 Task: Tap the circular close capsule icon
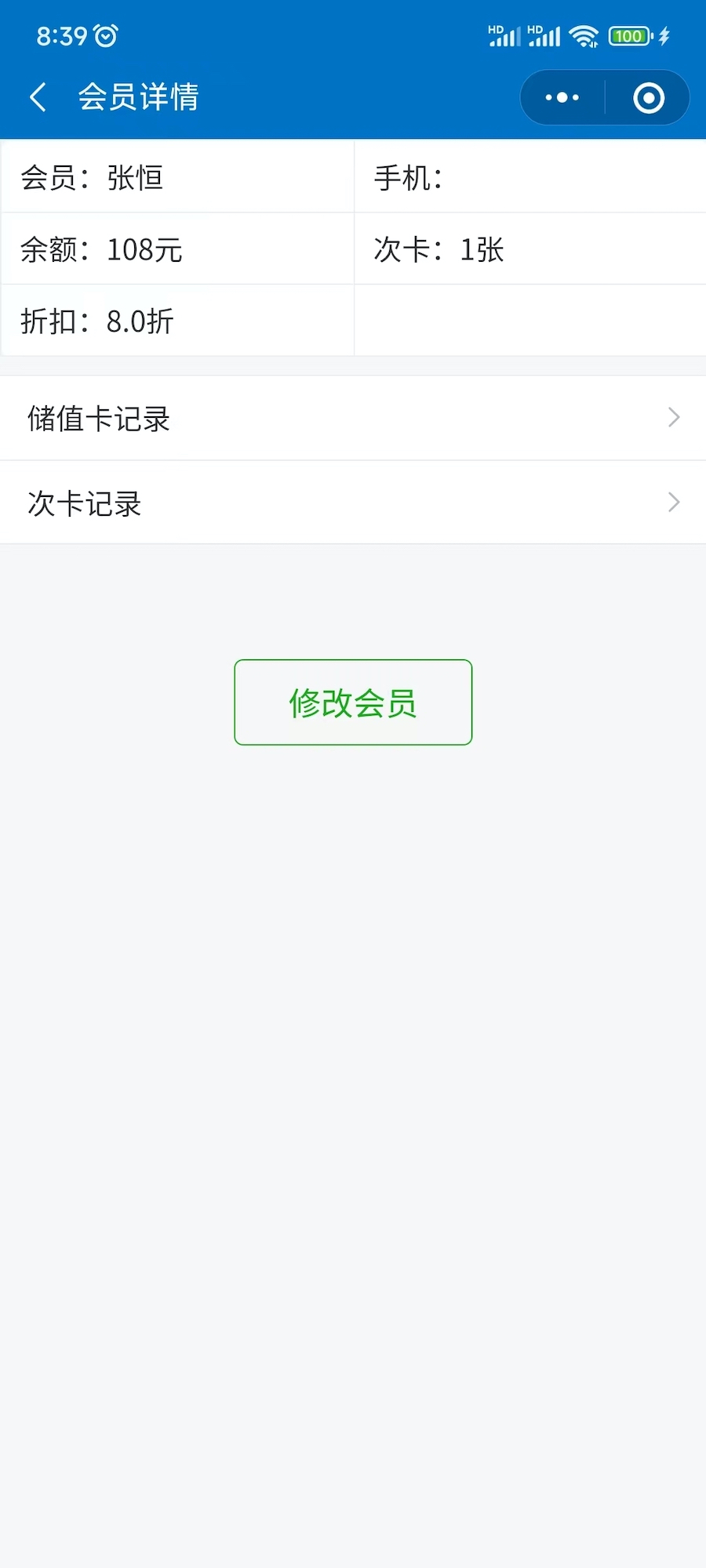(648, 96)
